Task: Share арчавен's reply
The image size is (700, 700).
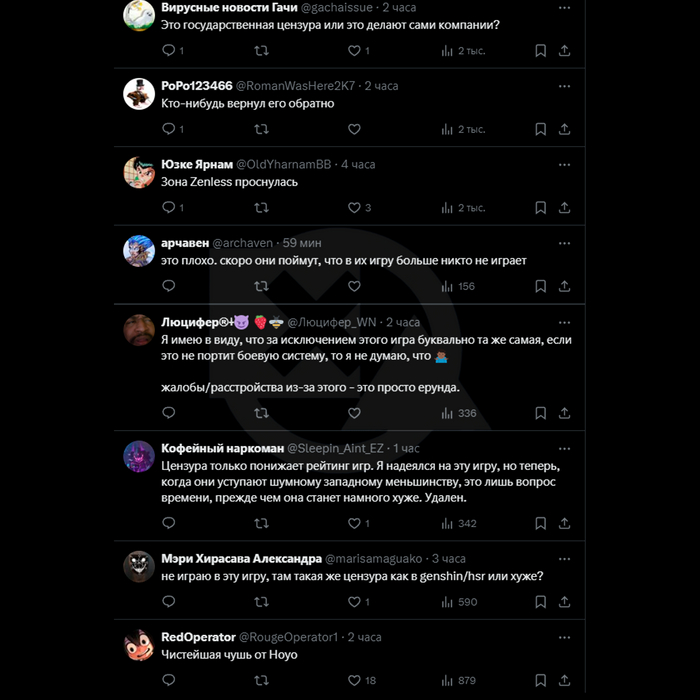Action: coord(565,286)
